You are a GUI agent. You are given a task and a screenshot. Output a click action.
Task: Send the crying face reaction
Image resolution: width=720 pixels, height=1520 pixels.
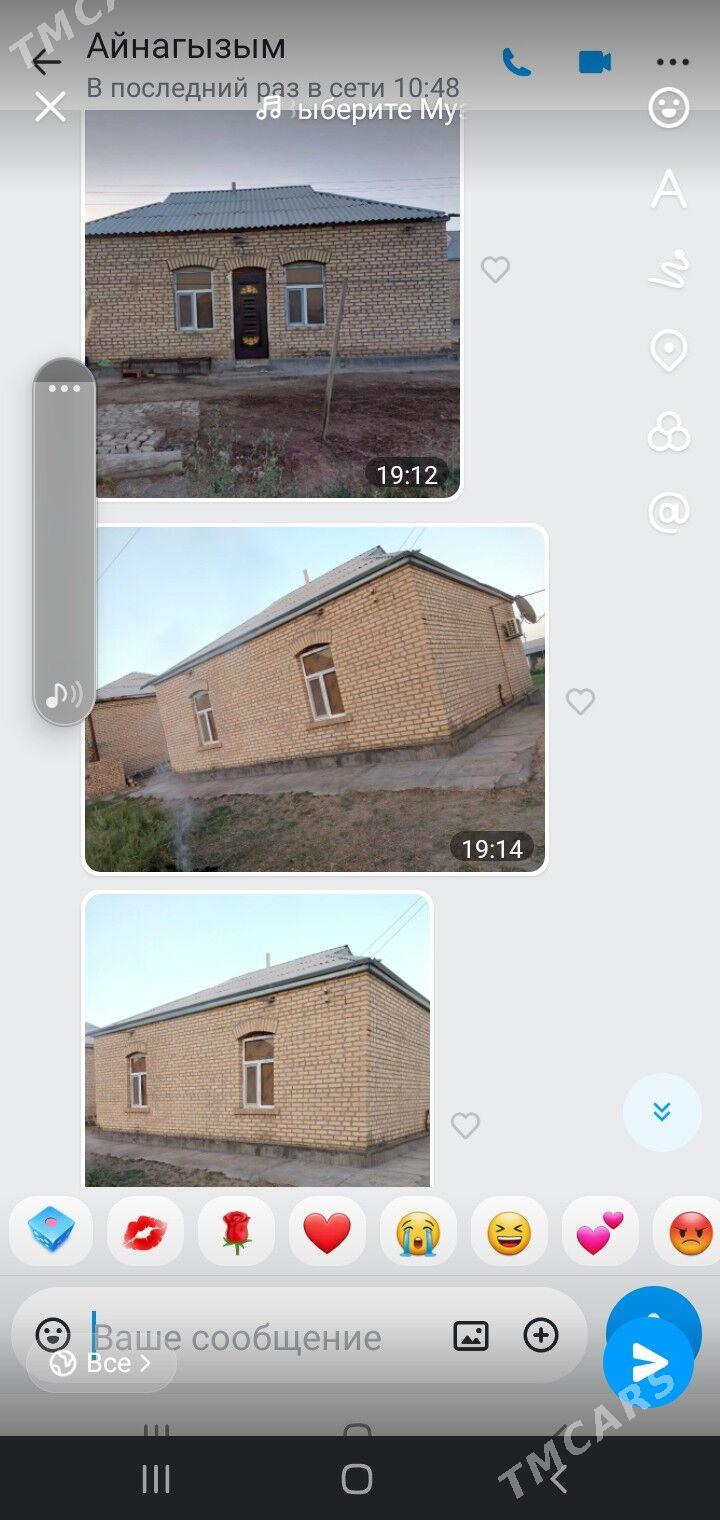418,1232
